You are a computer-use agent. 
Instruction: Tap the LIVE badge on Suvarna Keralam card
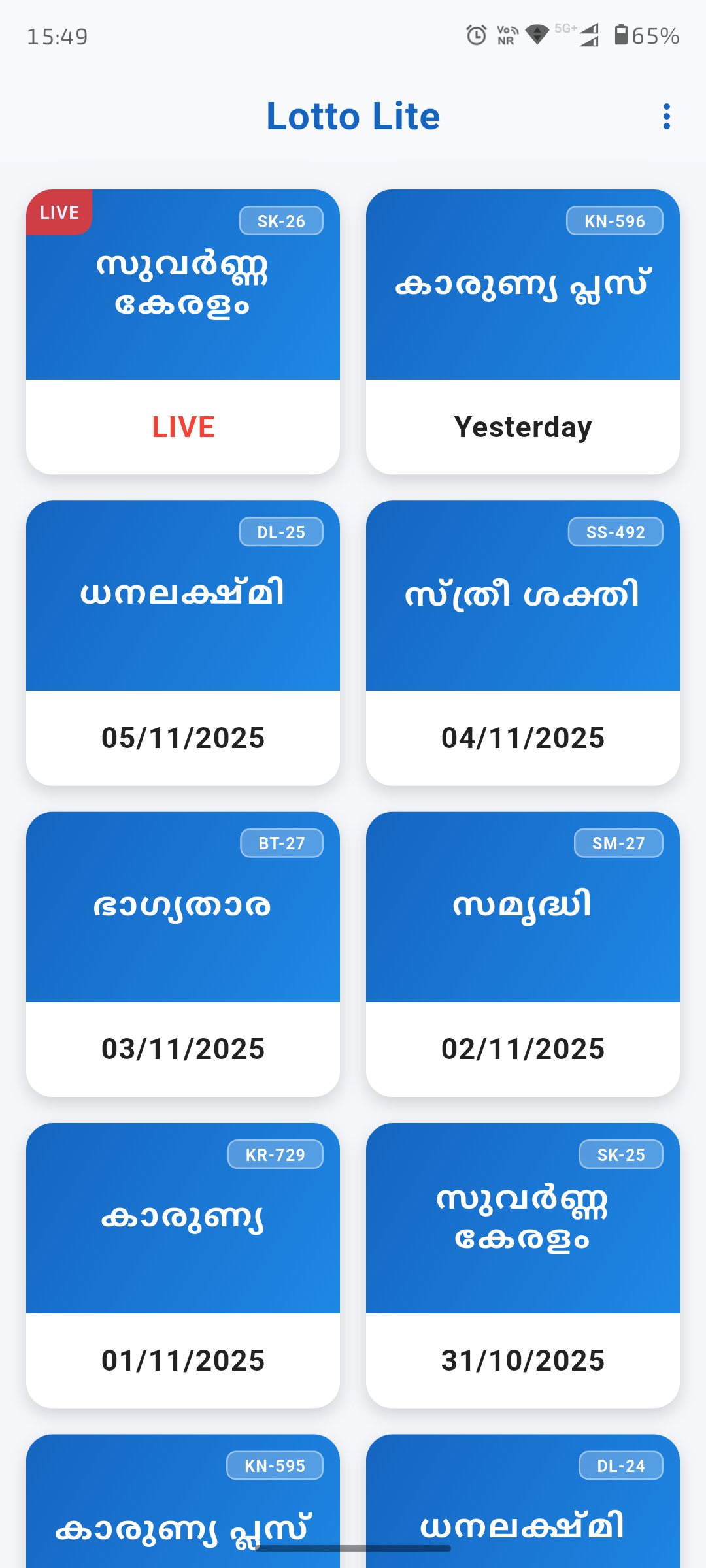[59, 212]
